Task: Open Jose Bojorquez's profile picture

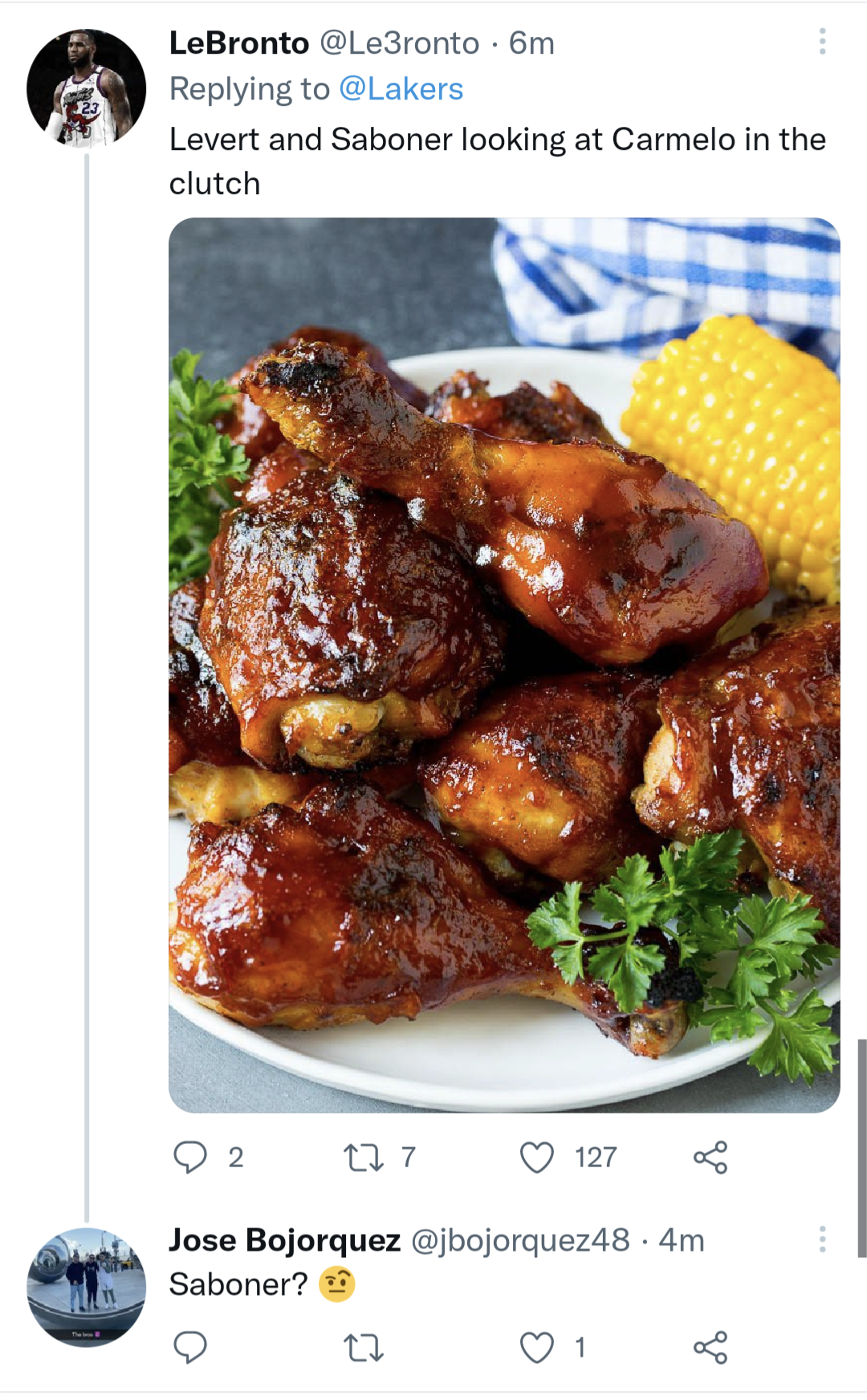Action: pos(87,1287)
